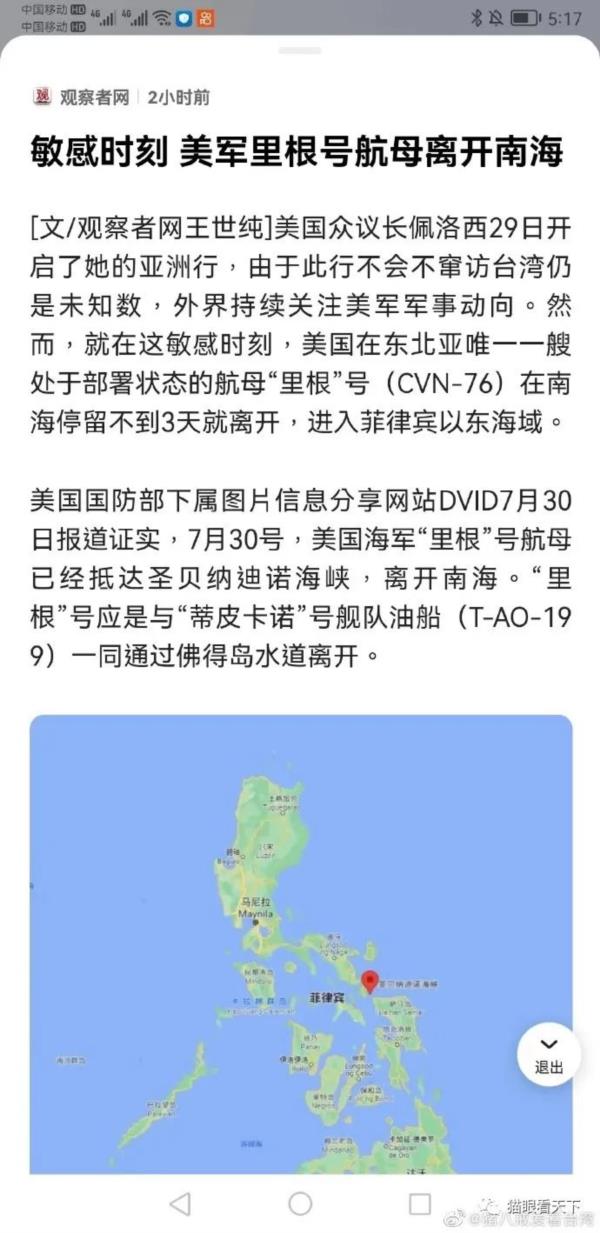600x1233 pixels.
Task: Tap the system home circle button
Action: click(x=300, y=1202)
